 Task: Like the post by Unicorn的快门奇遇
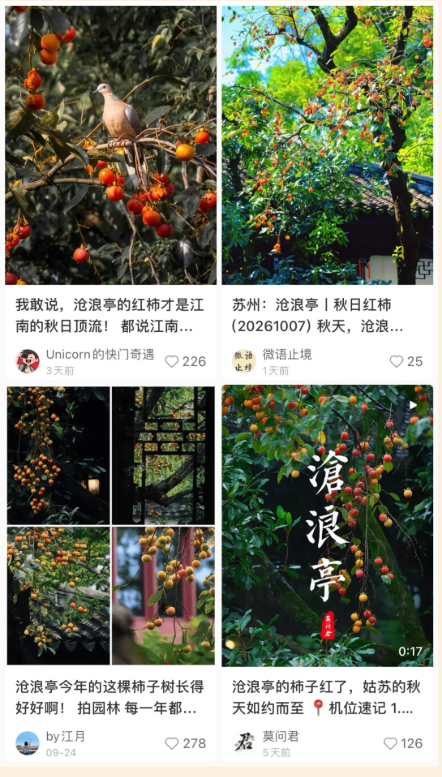171,362
